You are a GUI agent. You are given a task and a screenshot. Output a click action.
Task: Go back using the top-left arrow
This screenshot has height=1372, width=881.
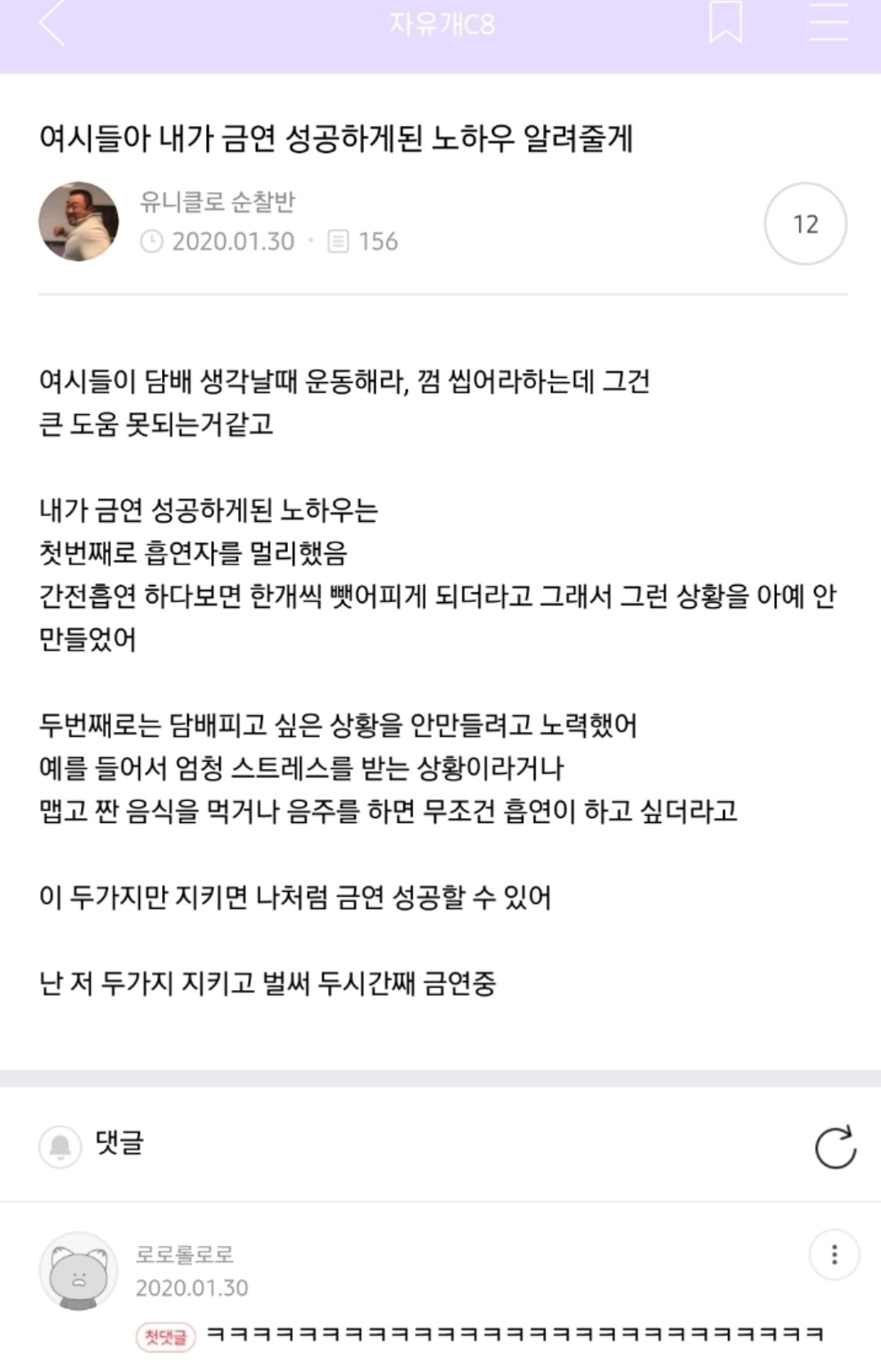52,24
